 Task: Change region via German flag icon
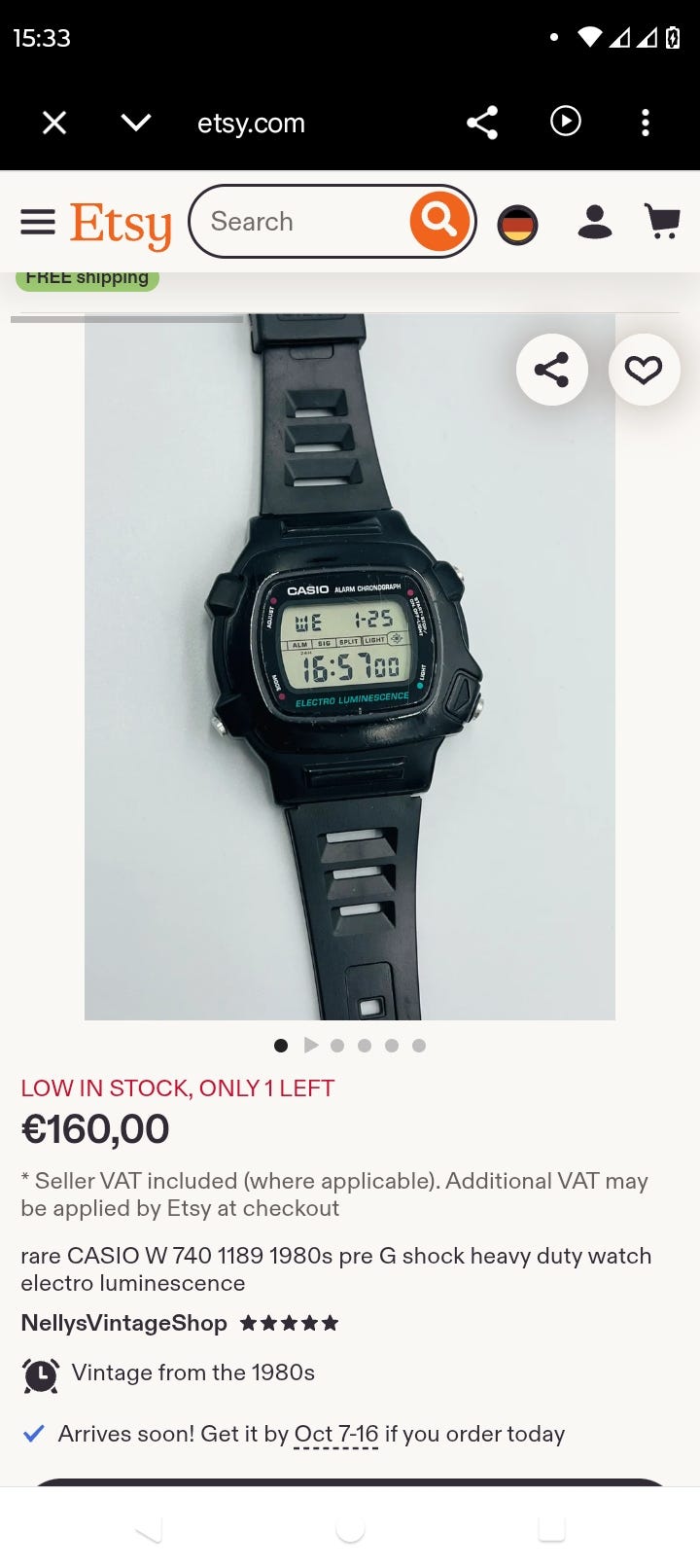tap(517, 226)
